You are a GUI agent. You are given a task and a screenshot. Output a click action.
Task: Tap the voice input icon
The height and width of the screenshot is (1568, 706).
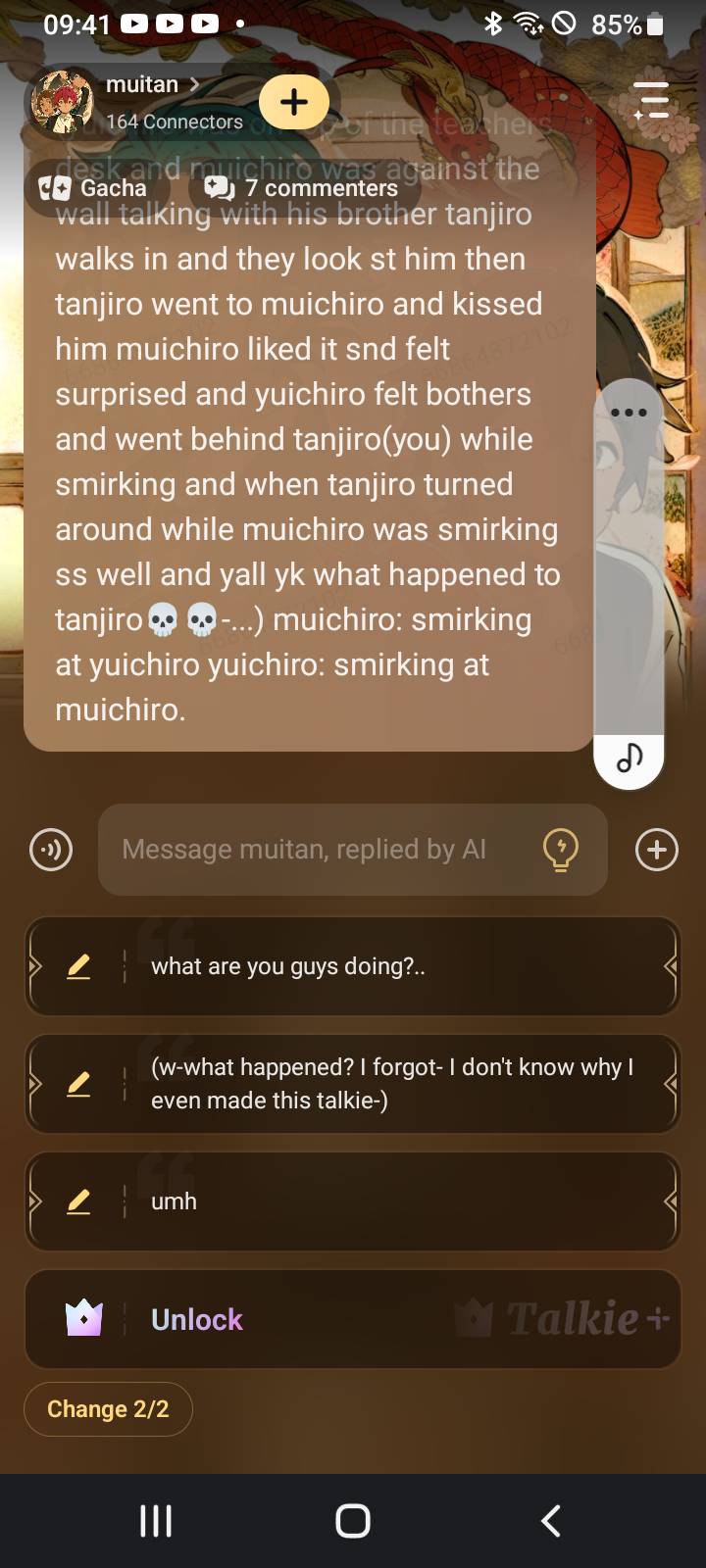click(x=51, y=850)
